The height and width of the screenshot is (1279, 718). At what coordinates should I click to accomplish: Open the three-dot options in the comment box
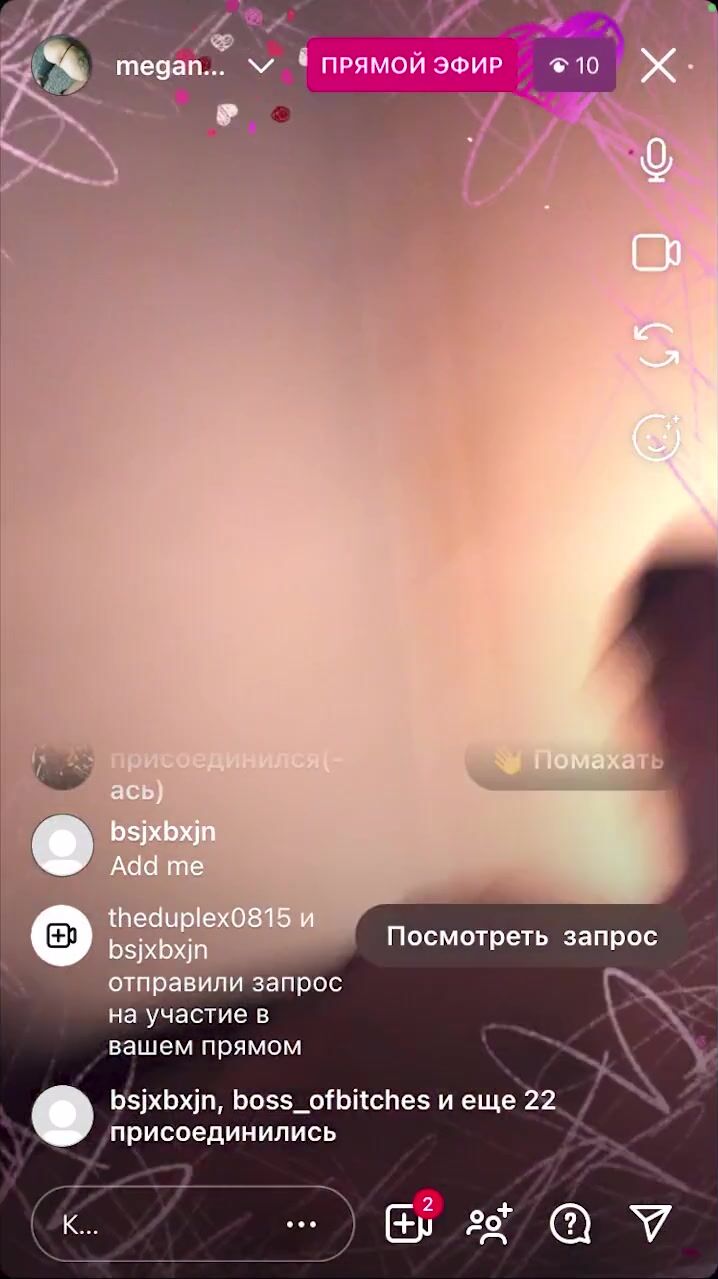tap(301, 1224)
